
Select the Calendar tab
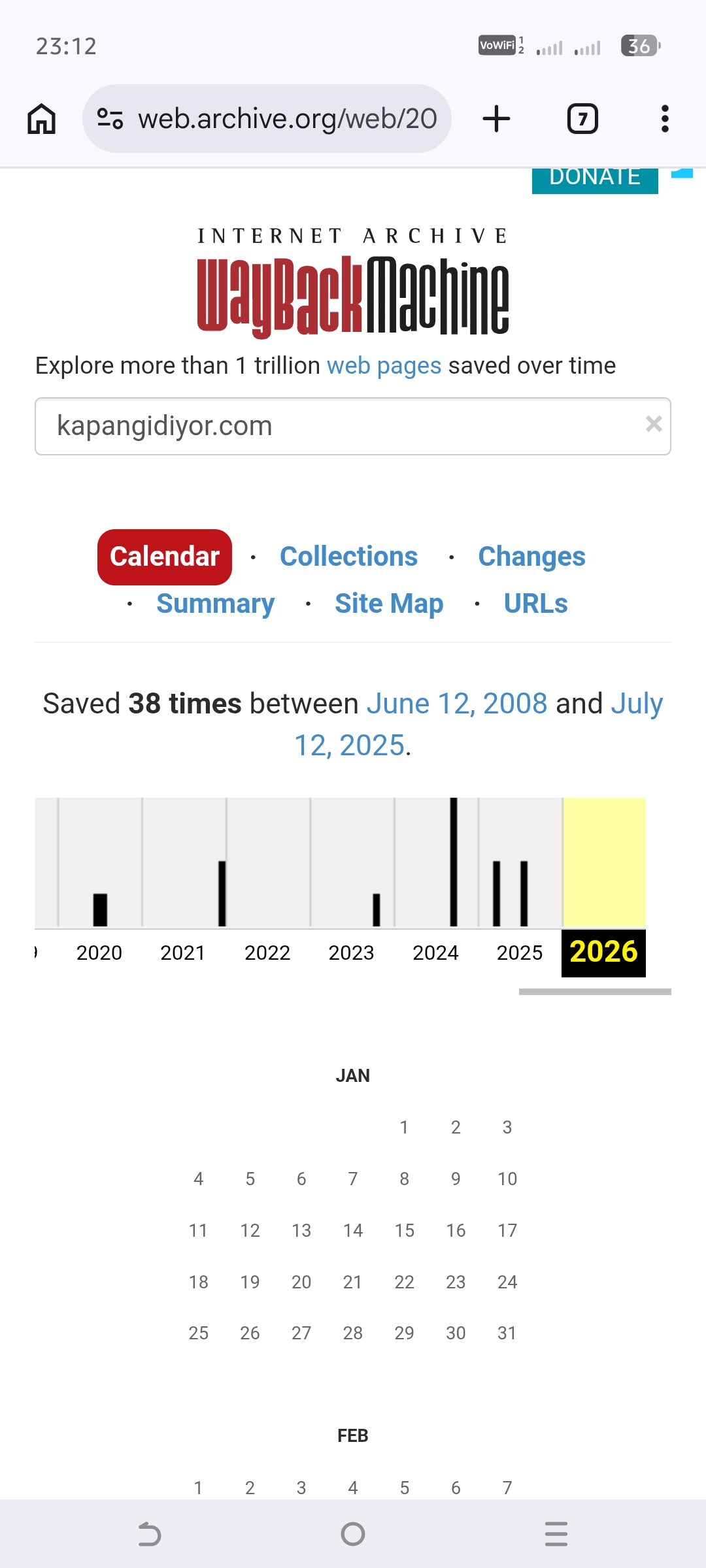(165, 557)
